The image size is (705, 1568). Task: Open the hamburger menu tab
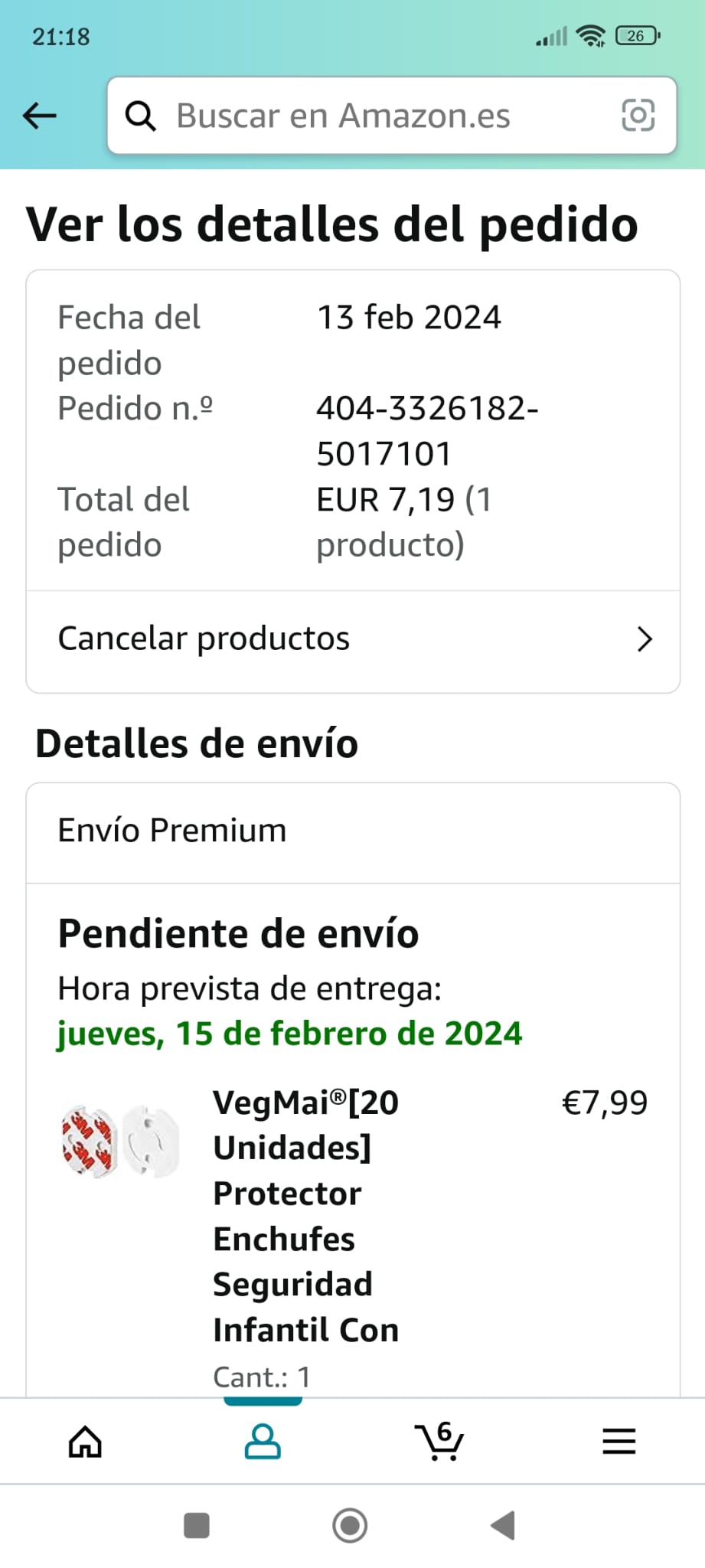619,1442
